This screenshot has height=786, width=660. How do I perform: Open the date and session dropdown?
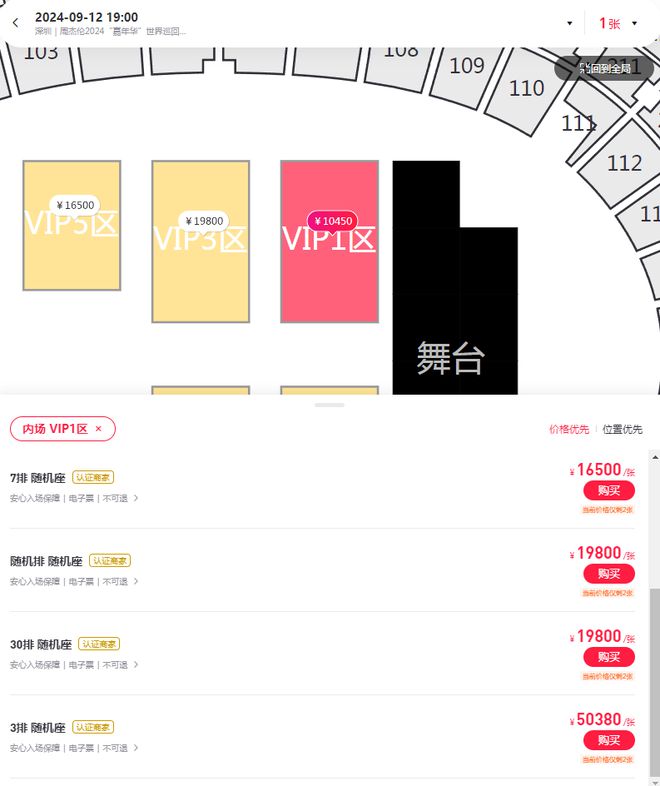click(569, 23)
